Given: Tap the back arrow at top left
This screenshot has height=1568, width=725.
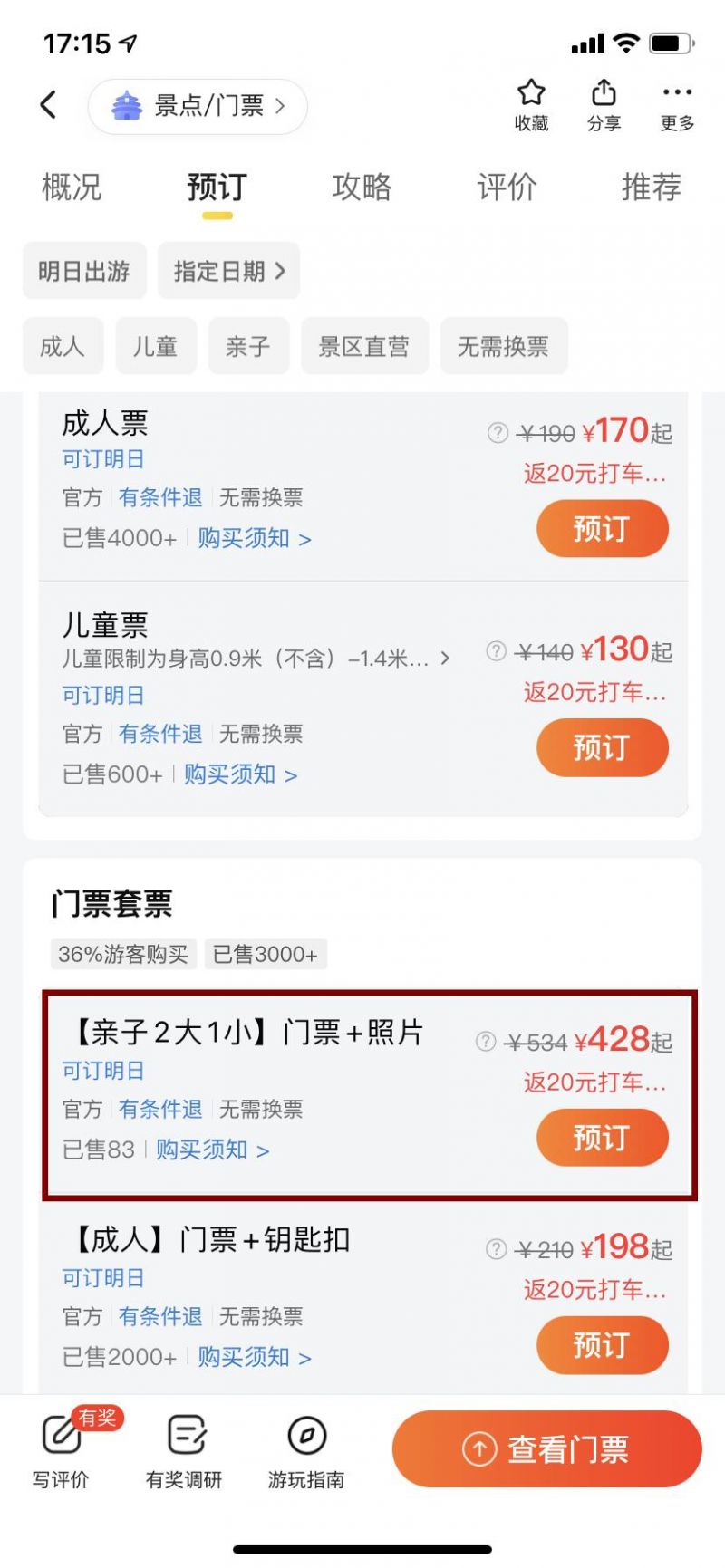Looking at the screenshot, I should [x=47, y=105].
